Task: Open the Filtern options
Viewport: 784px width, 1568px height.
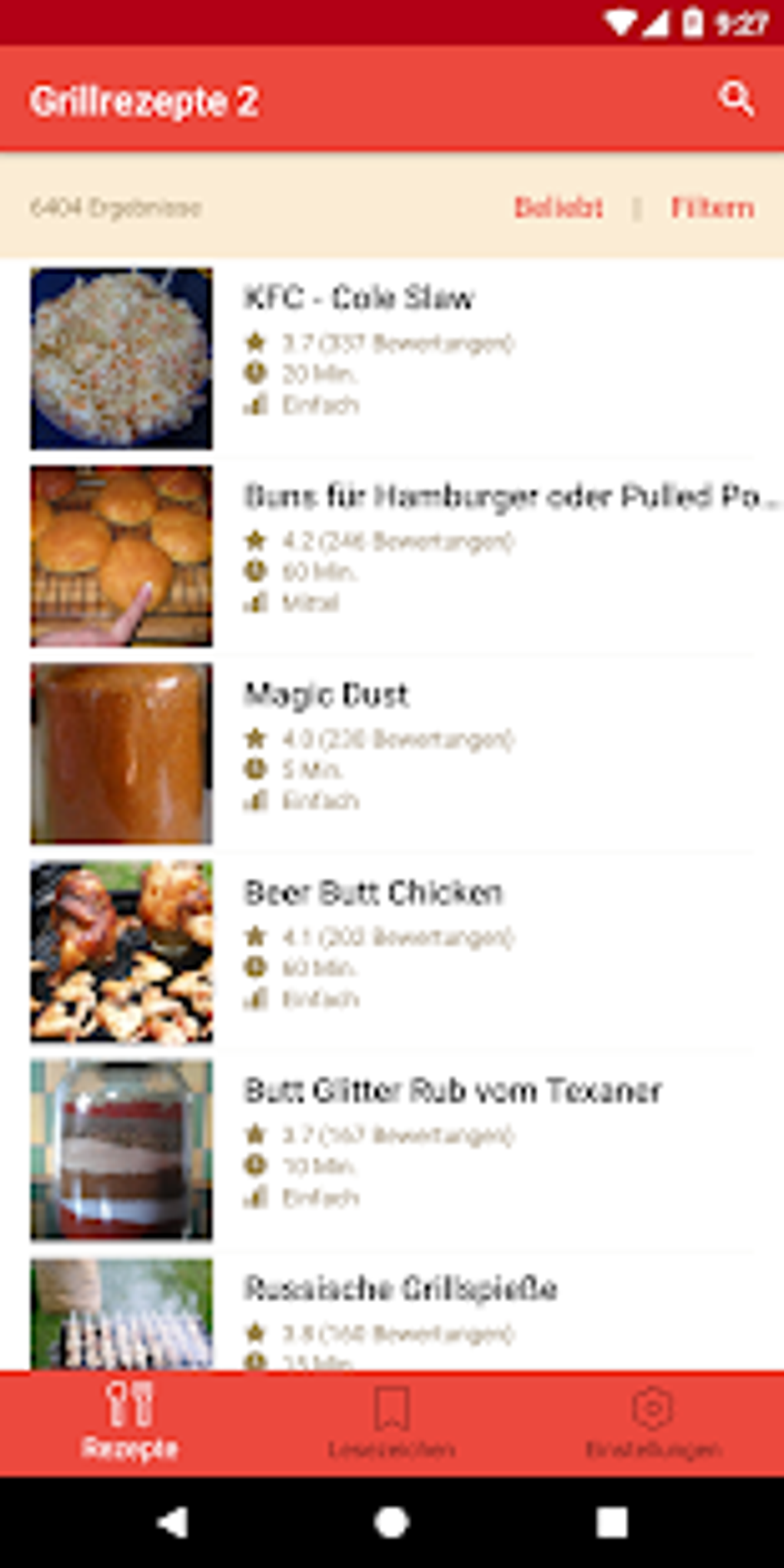Action: click(712, 208)
